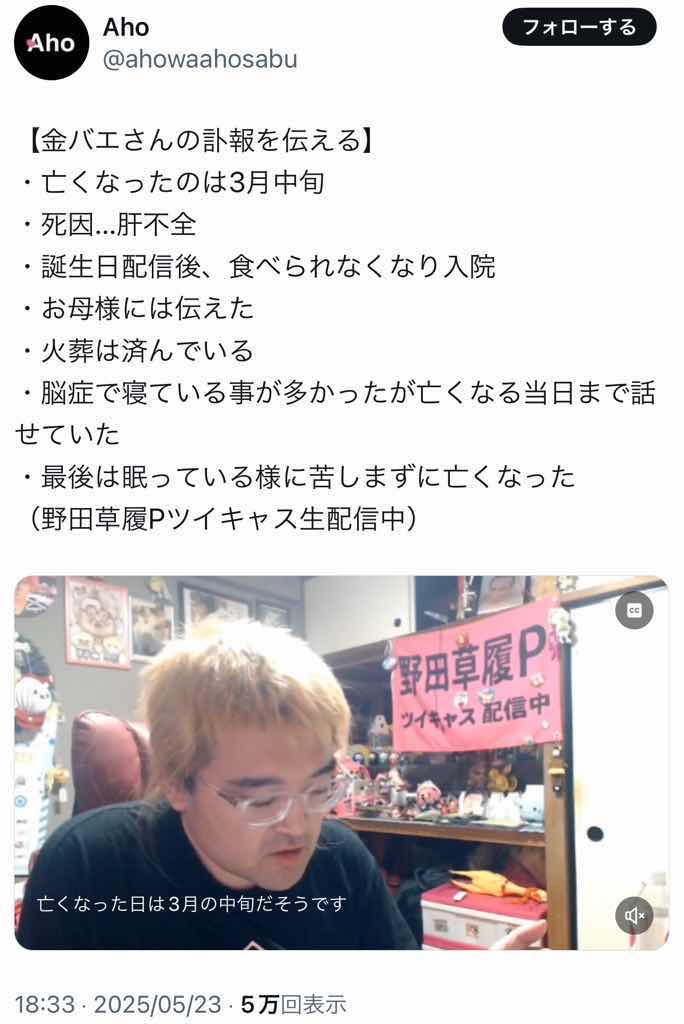684x1024 pixels.
Task: Toggle closed captions on the video
Action: coord(633,609)
